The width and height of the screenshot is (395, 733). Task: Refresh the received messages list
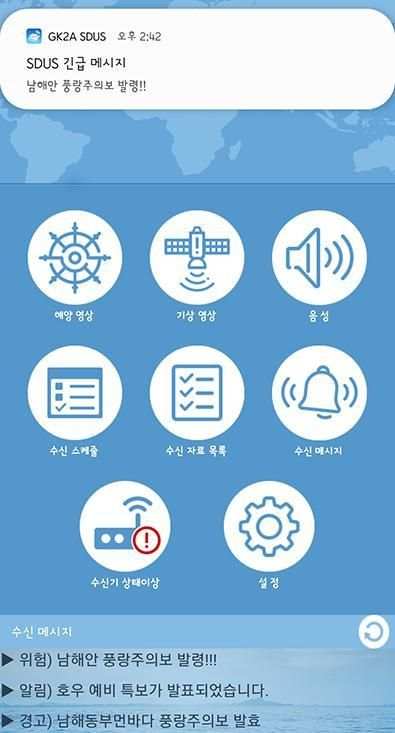pyautogui.click(x=373, y=632)
